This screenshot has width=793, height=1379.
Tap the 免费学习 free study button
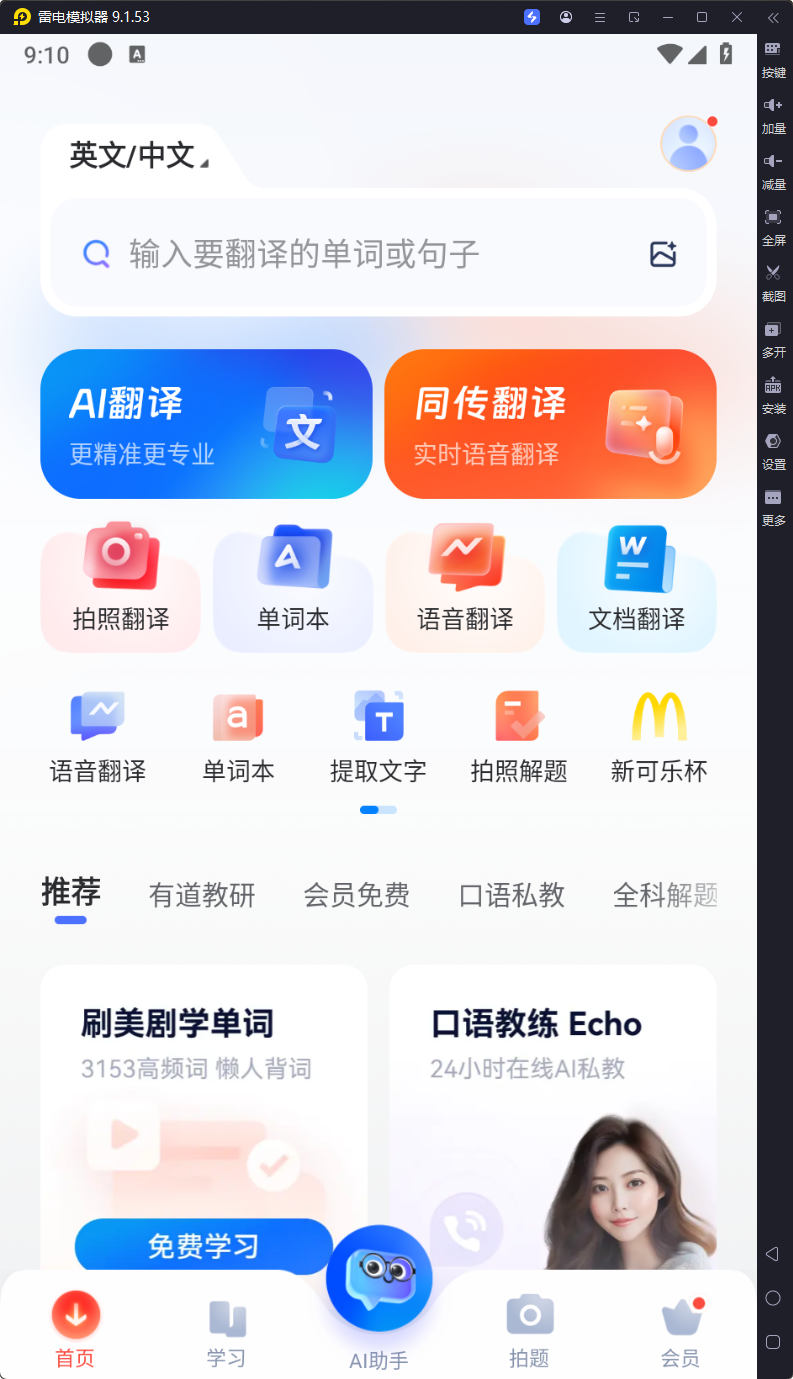[x=203, y=1245]
